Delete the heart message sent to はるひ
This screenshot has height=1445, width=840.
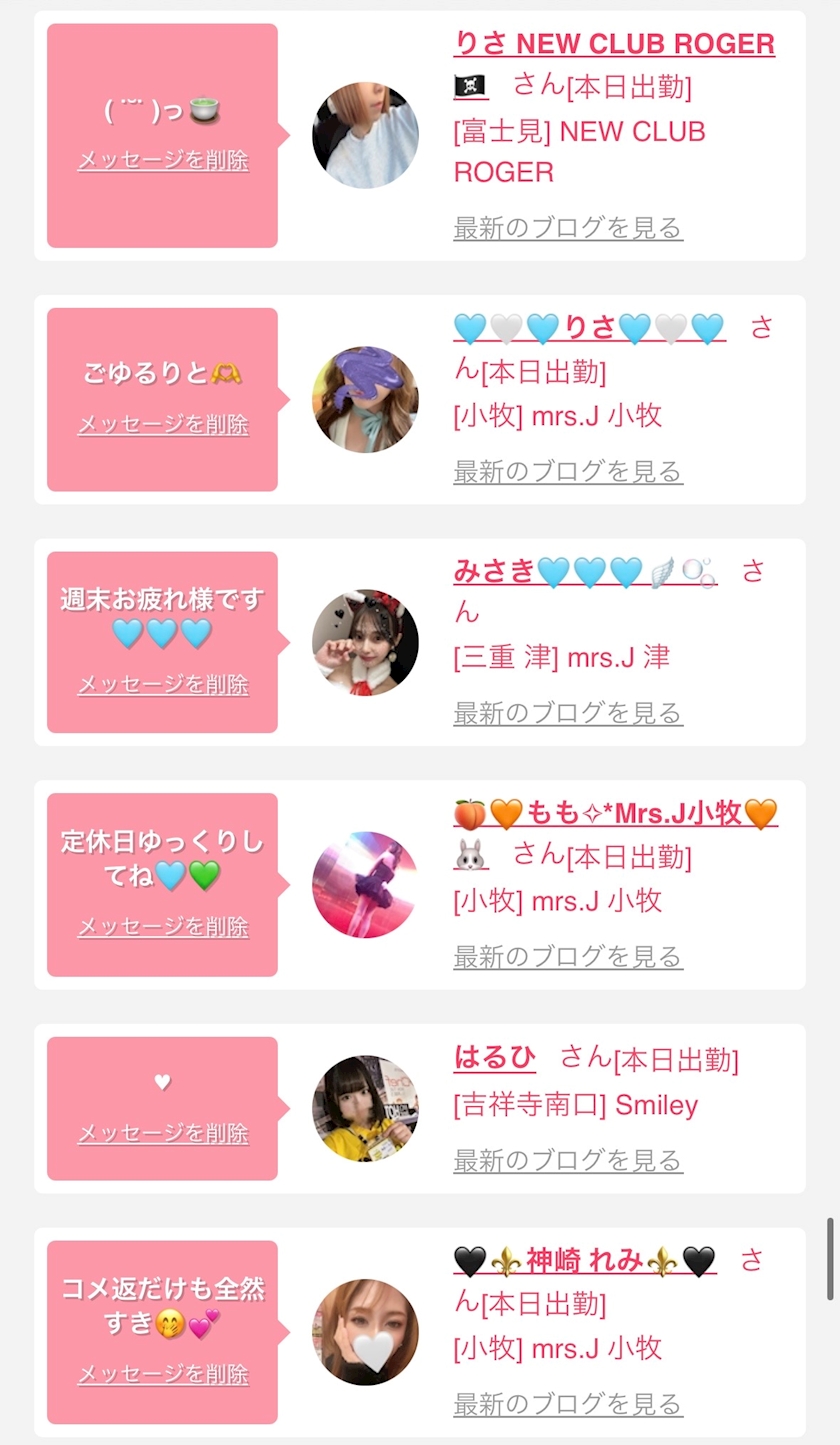tap(163, 1133)
